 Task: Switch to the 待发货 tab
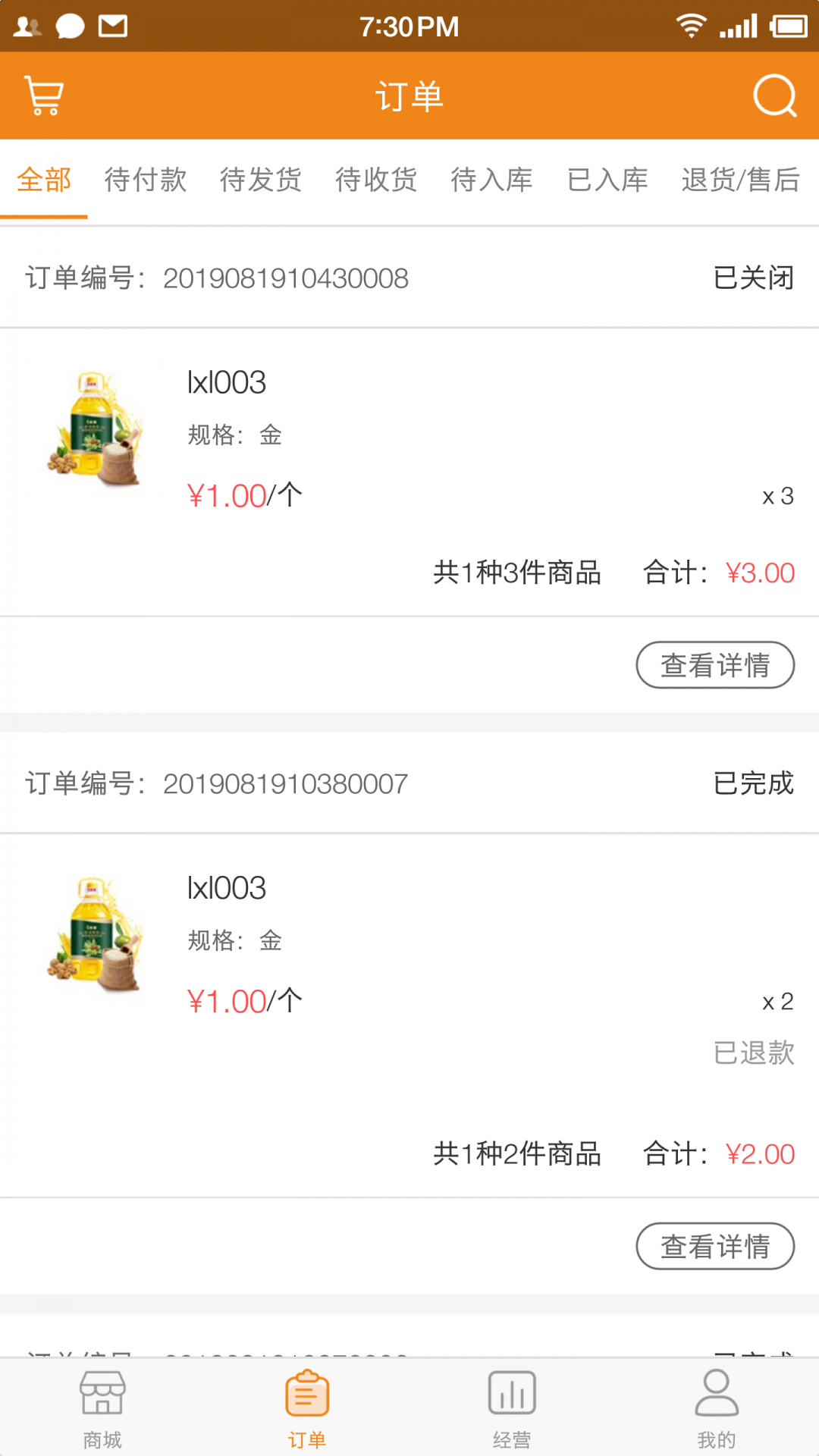coord(261,180)
